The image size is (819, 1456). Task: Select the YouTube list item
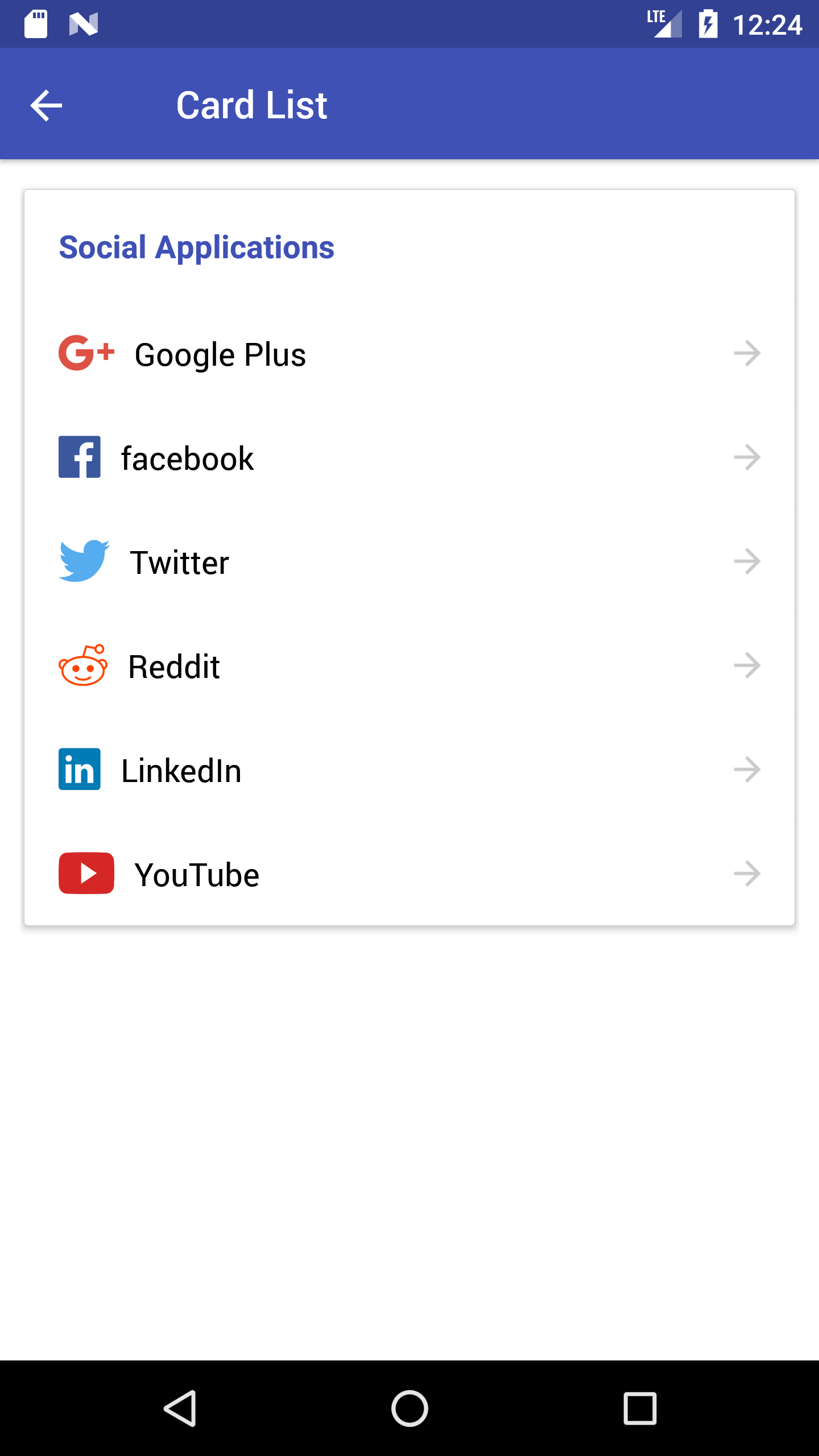(x=408, y=874)
